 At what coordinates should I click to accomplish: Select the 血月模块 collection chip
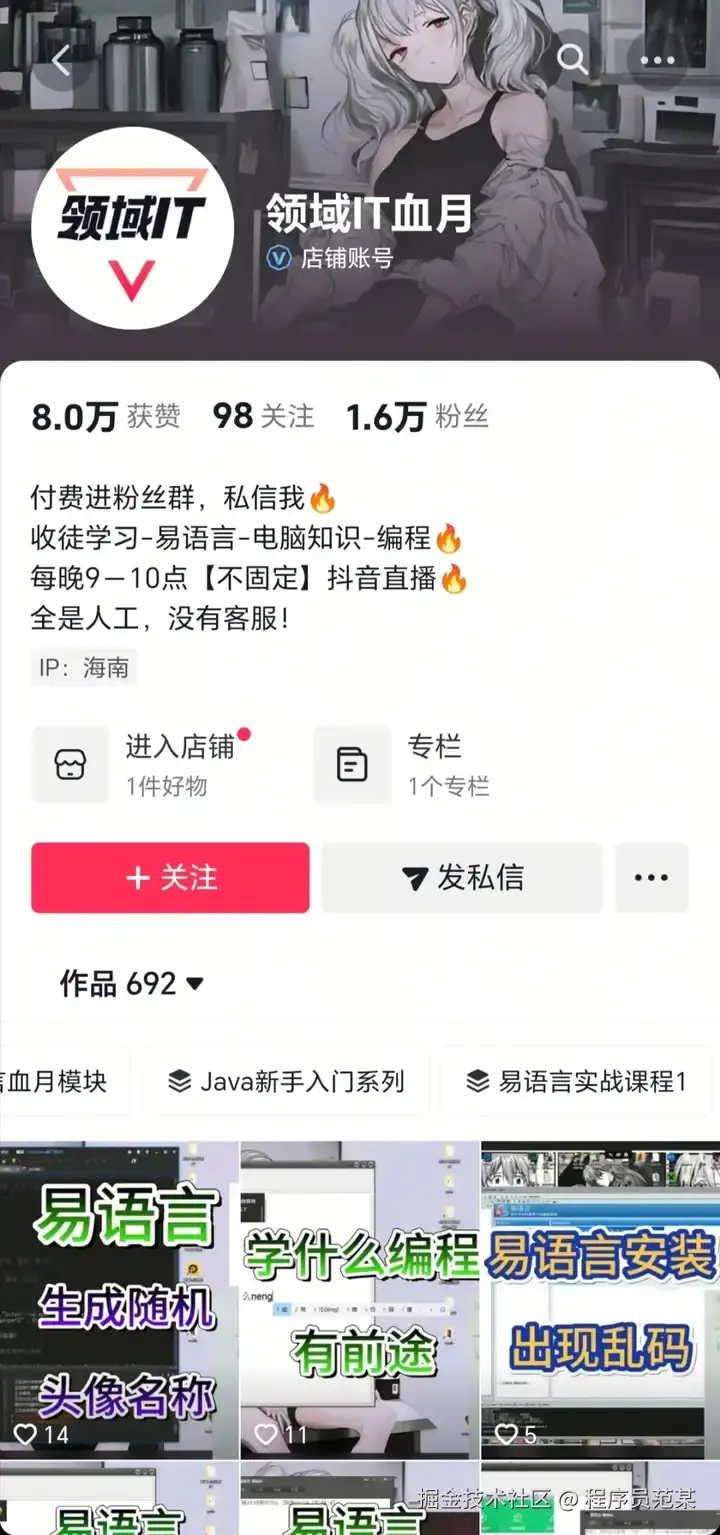(60, 1081)
